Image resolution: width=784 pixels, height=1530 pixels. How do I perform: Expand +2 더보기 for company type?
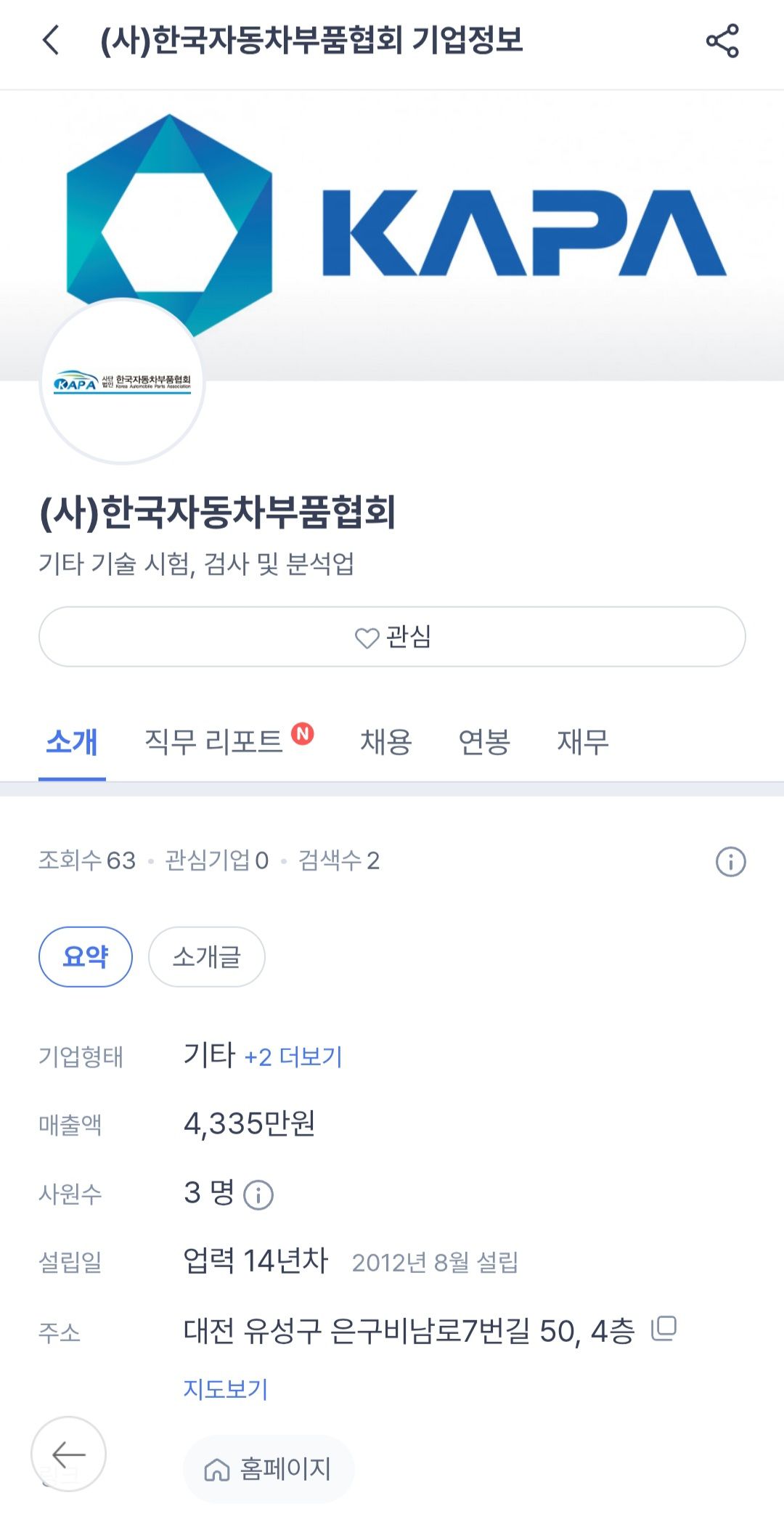pyautogui.click(x=293, y=1057)
